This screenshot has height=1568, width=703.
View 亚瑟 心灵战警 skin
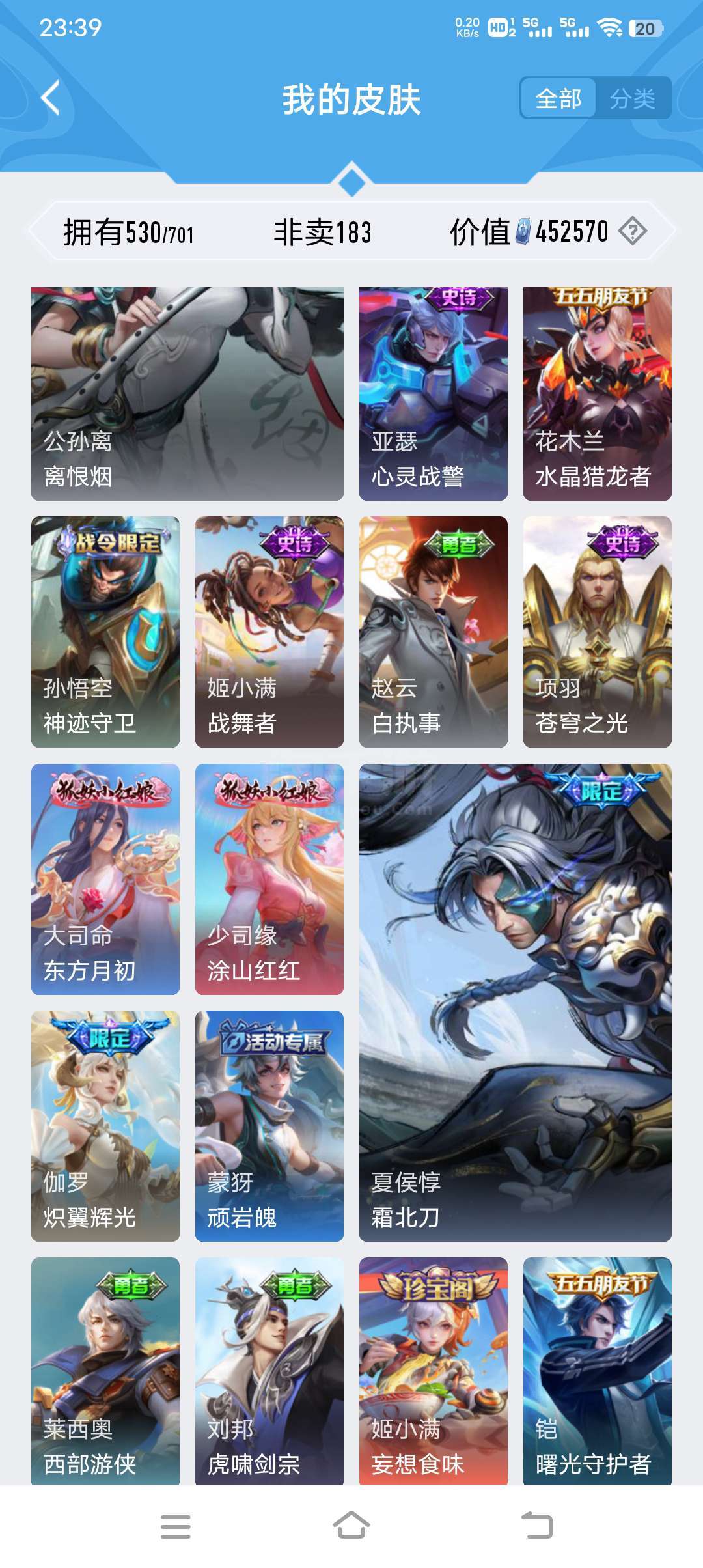coord(433,393)
